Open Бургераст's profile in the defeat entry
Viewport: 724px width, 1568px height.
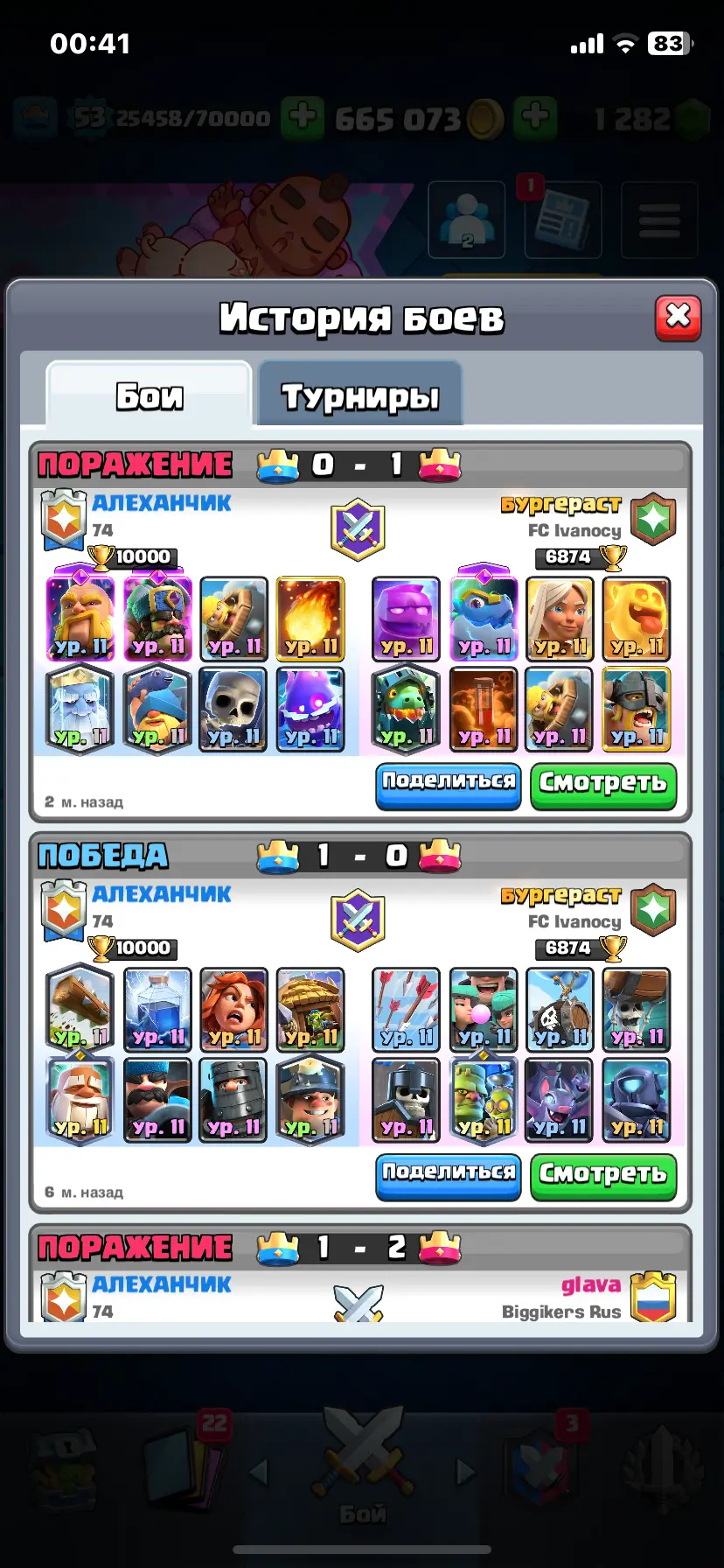tap(560, 506)
